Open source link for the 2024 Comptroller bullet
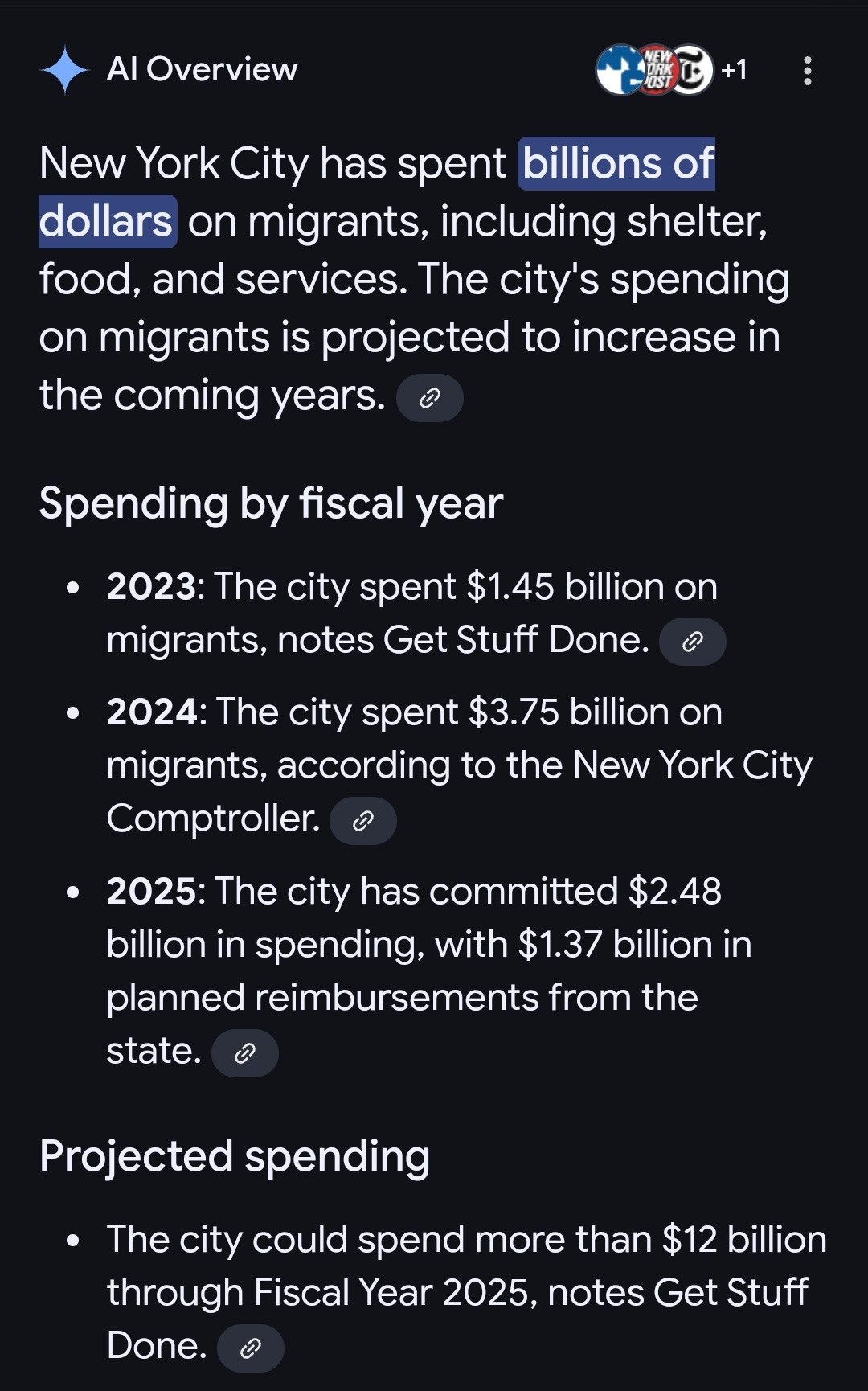868x1391 pixels. point(363,821)
